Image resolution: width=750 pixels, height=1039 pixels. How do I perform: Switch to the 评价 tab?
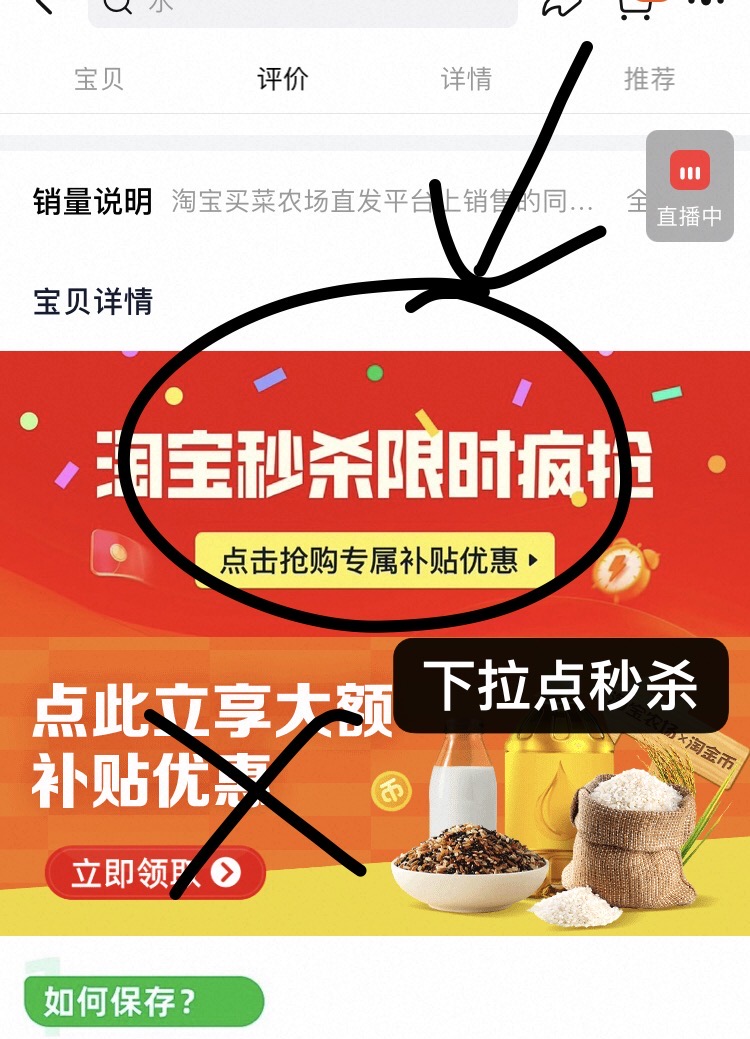click(x=283, y=79)
